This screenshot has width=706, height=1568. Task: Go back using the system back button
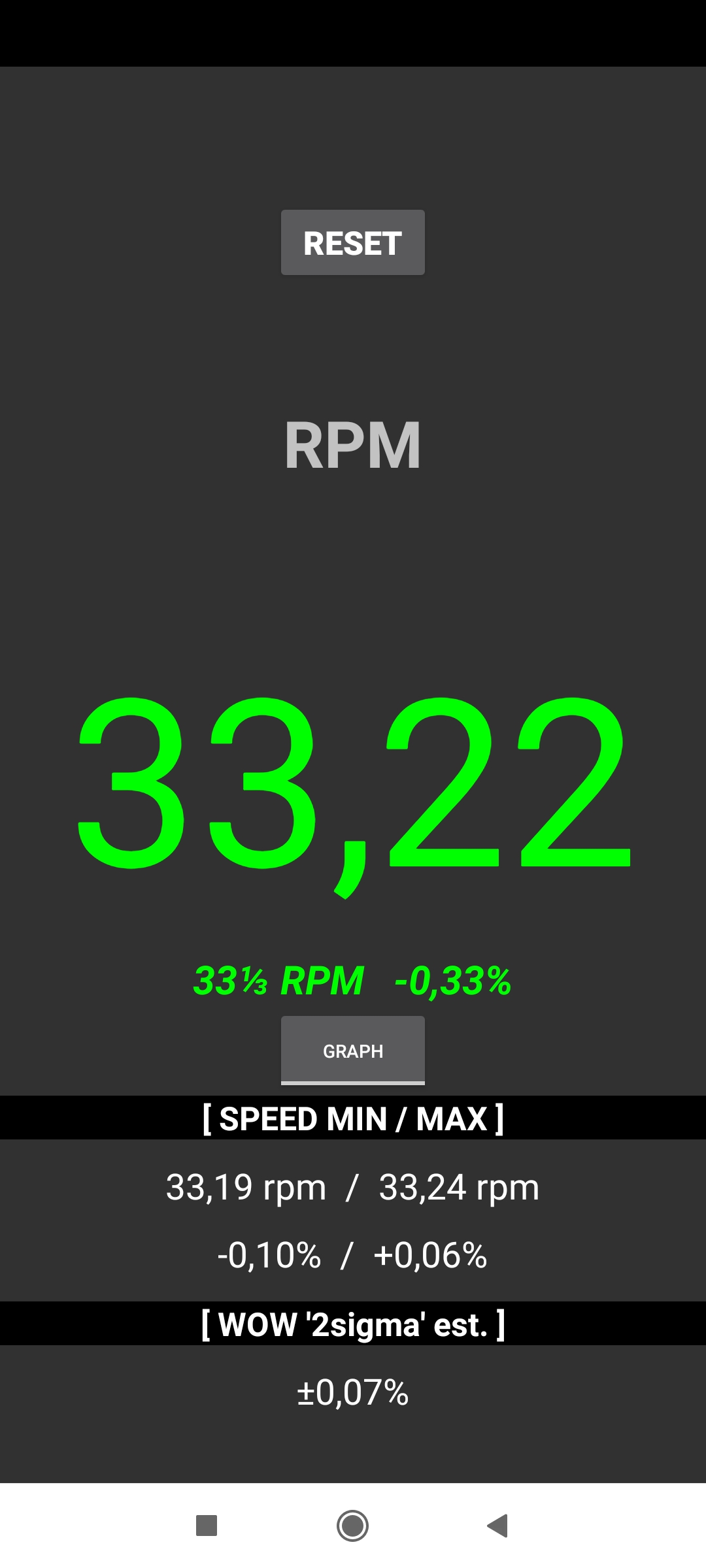pos(498,1526)
